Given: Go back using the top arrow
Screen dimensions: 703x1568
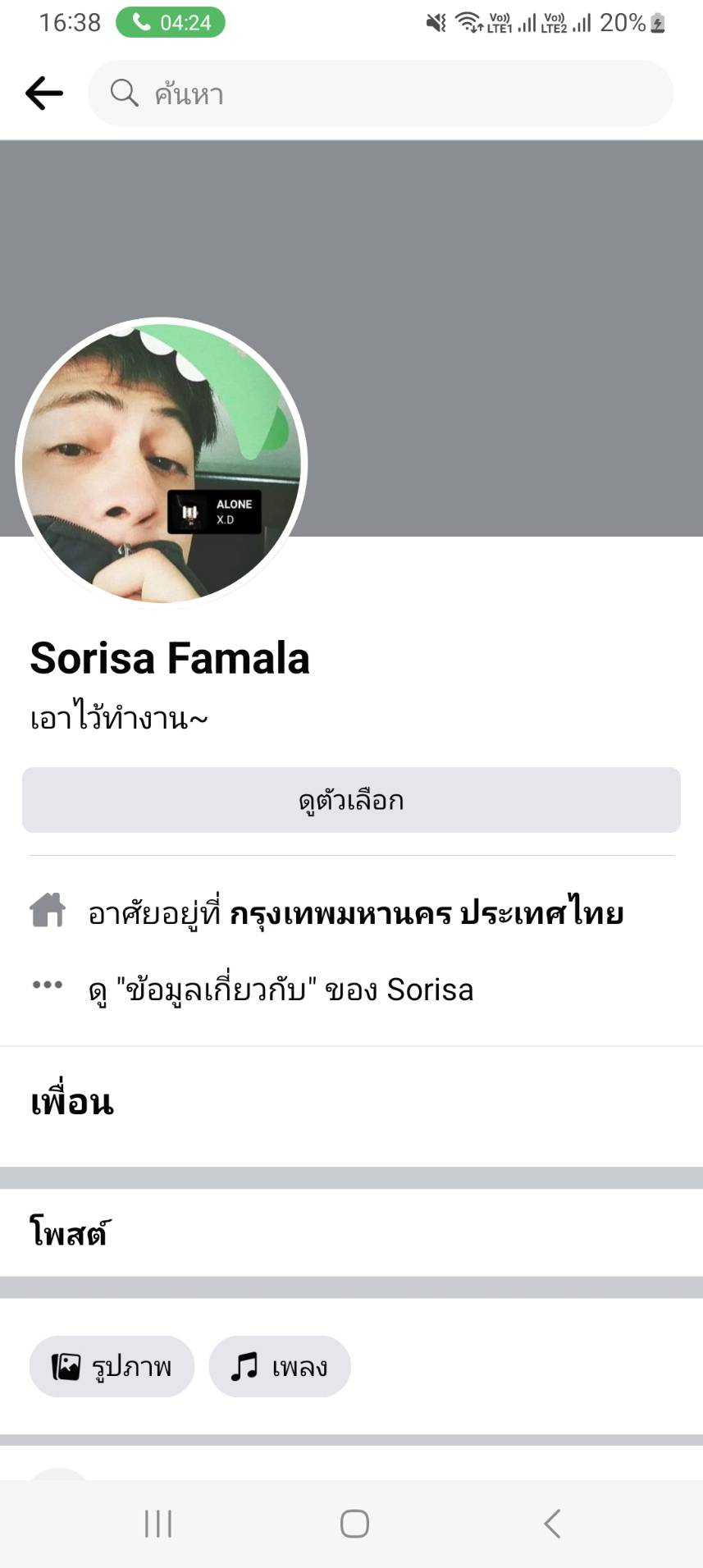Looking at the screenshot, I should (x=44, y=94).
